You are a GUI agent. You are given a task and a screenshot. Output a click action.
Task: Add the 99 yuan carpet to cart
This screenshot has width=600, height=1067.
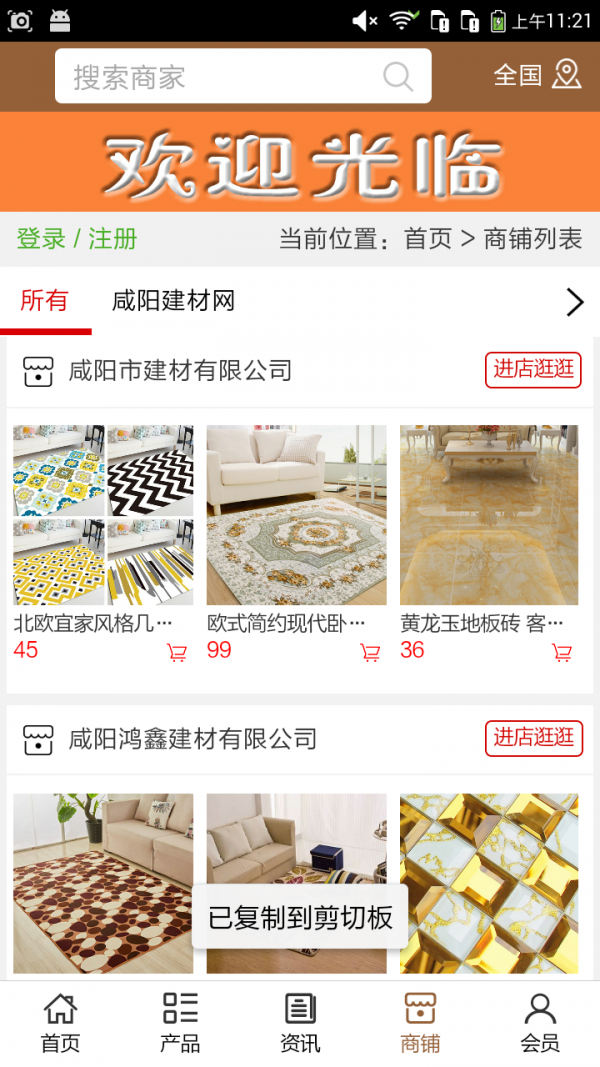tap(370, 653)
